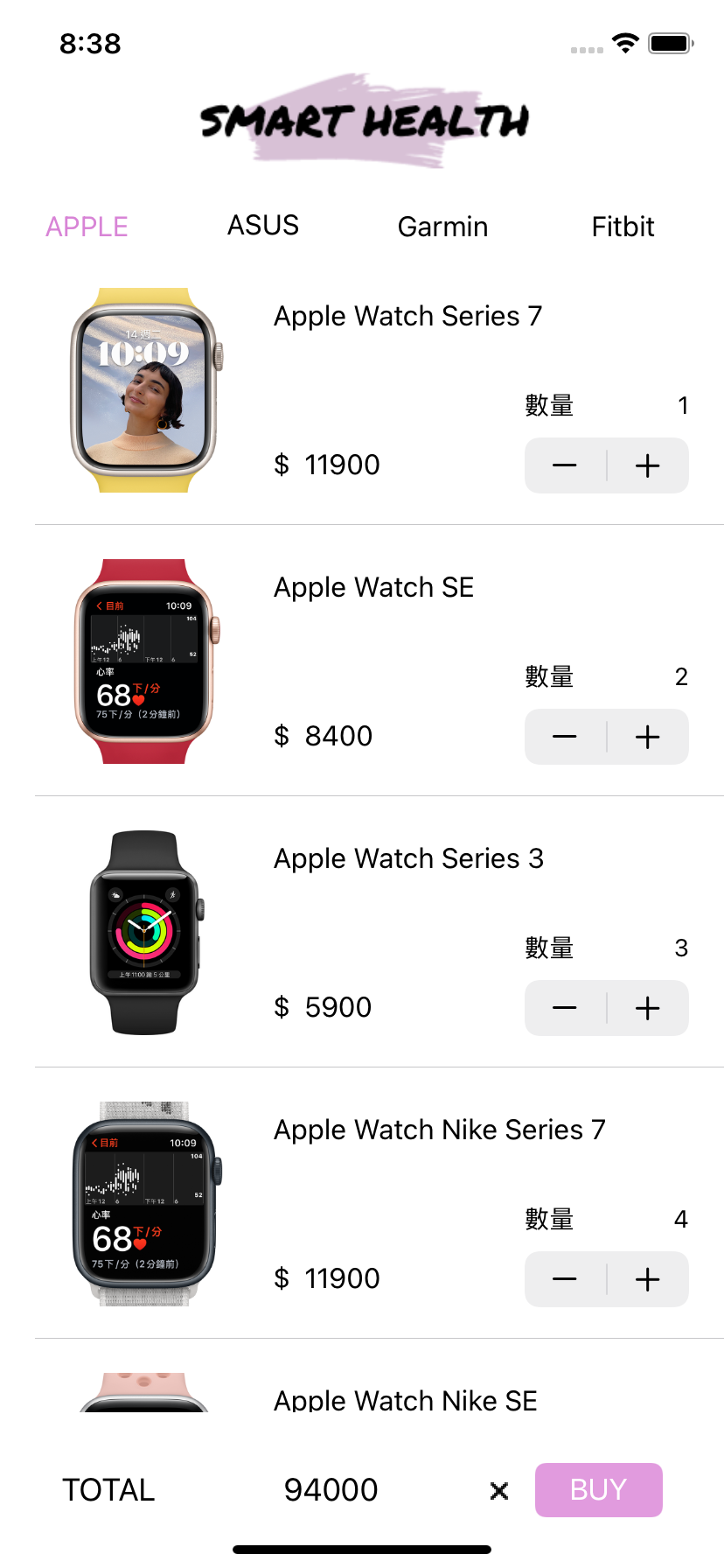Select the APPLE tab
724x1568 pixels.
tap(87, 227)
